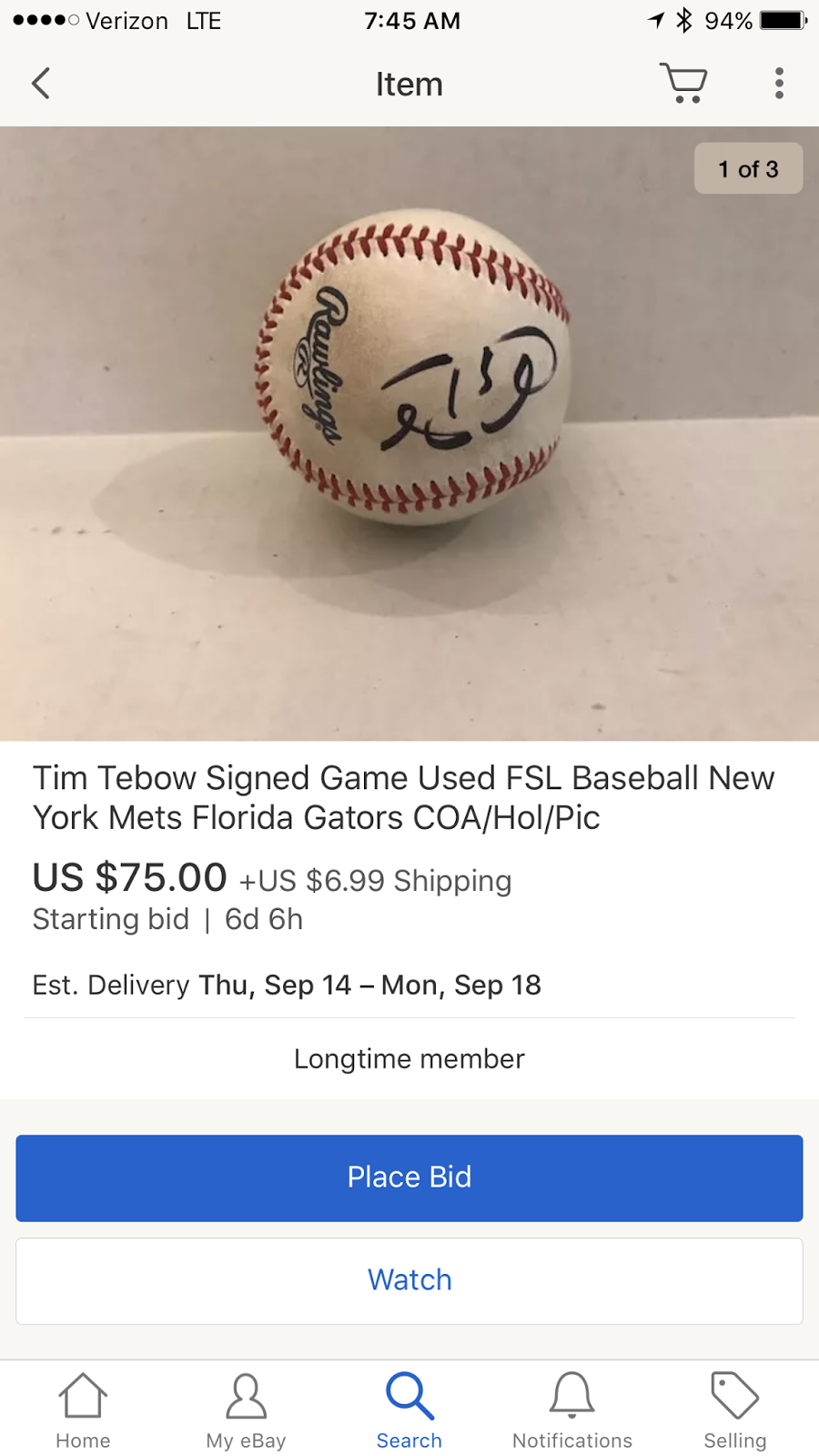Open the three-dot overflow menu
This screenshot has width=819, height=1456.
click(779, 84)
